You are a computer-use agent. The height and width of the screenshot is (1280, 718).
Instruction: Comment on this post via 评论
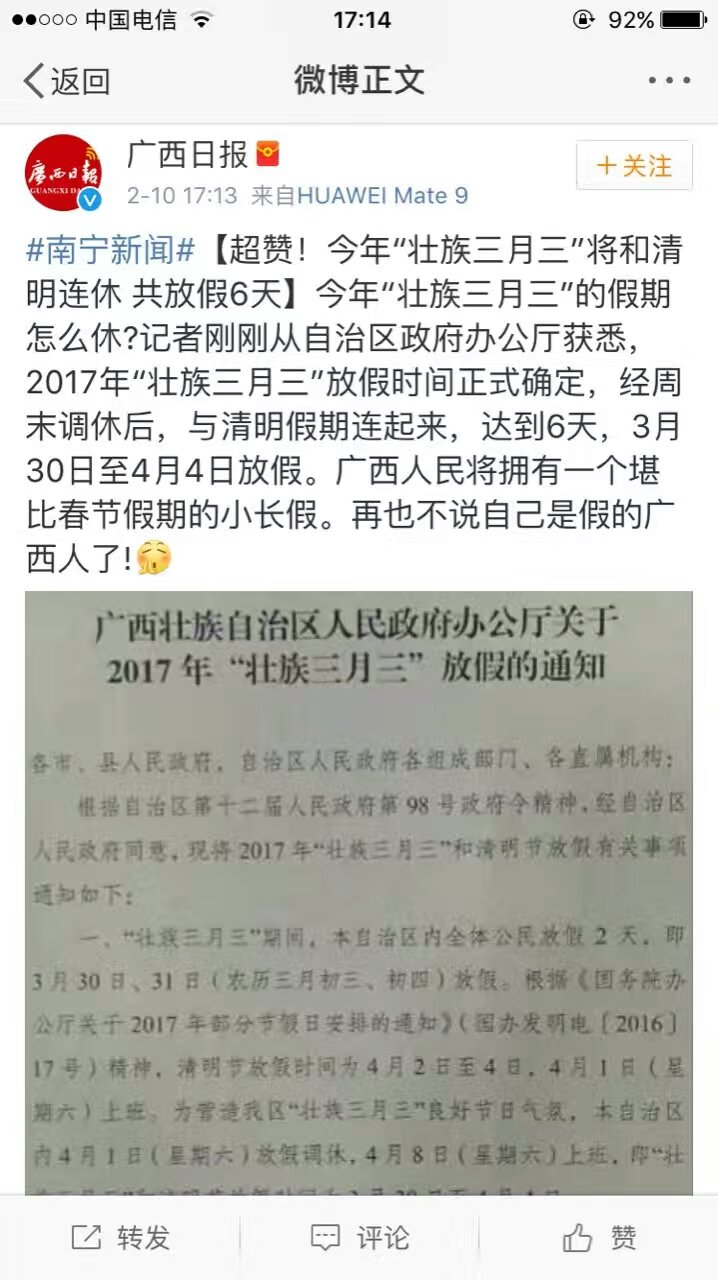pos(359,1238)
